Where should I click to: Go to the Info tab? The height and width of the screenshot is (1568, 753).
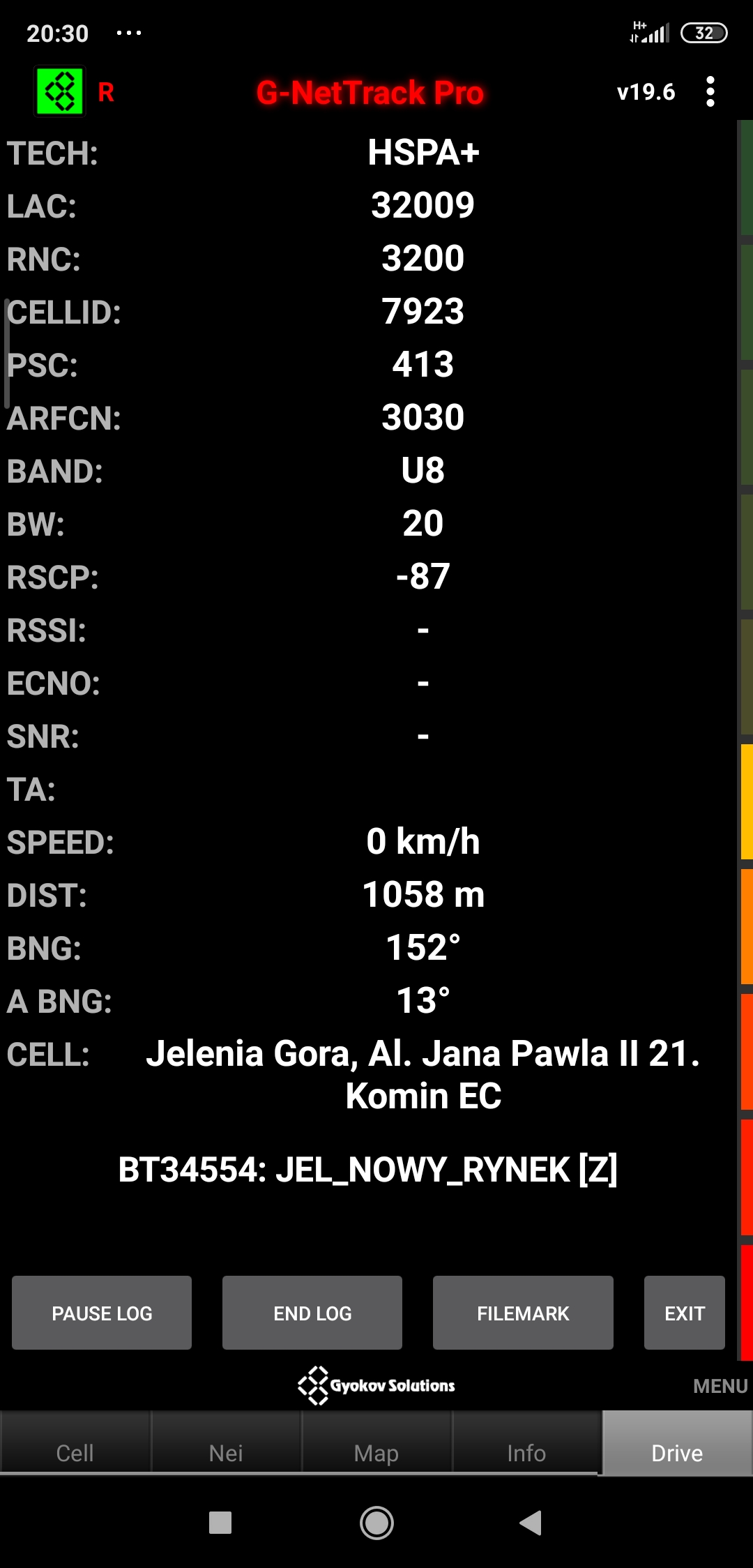point(526,1452)
